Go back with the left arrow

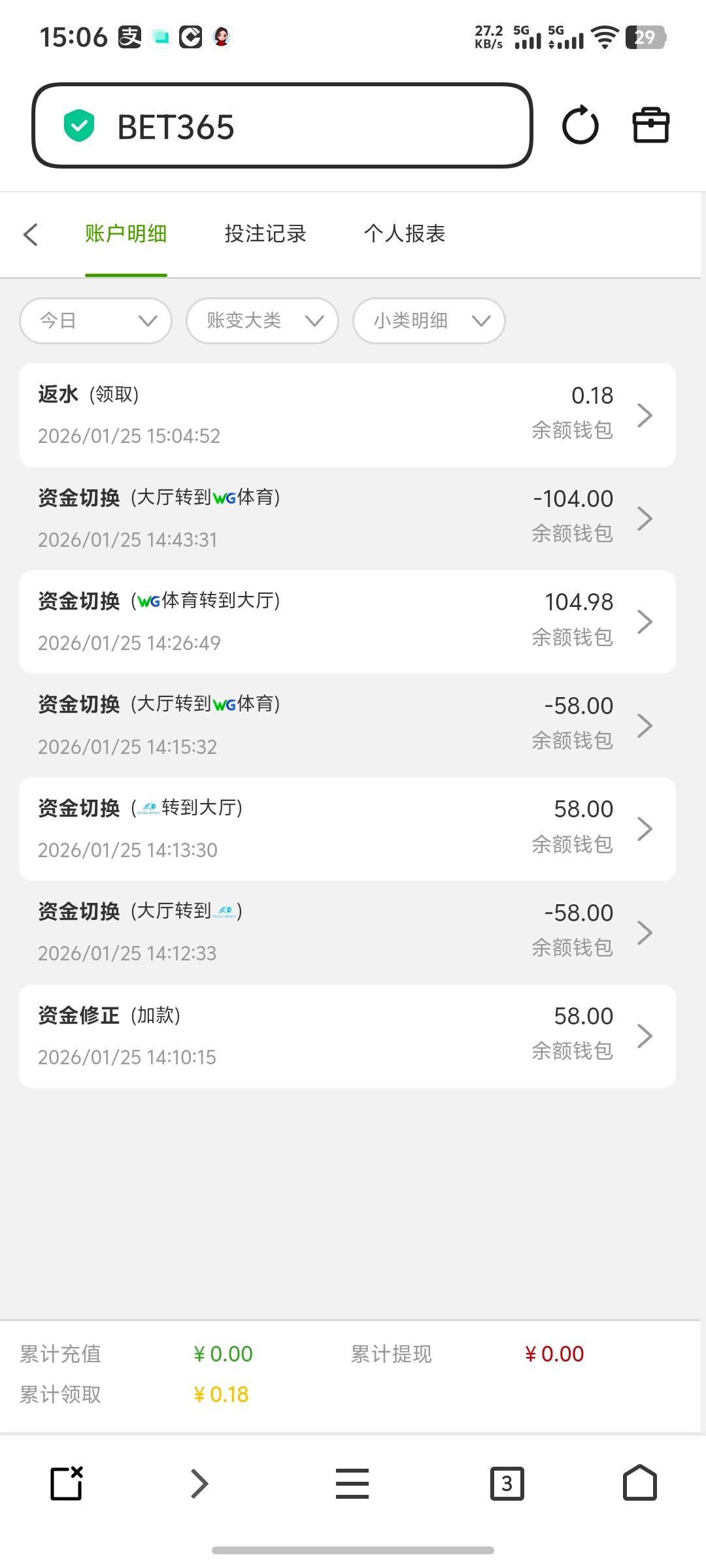31,234
